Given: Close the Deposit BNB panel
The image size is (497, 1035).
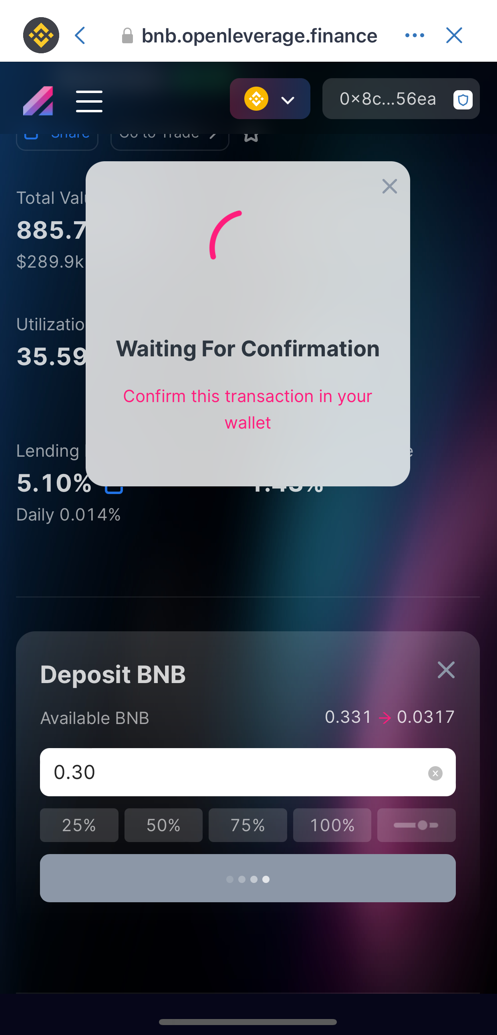Looking at the screenshot, I should click(x=446, y=671).
